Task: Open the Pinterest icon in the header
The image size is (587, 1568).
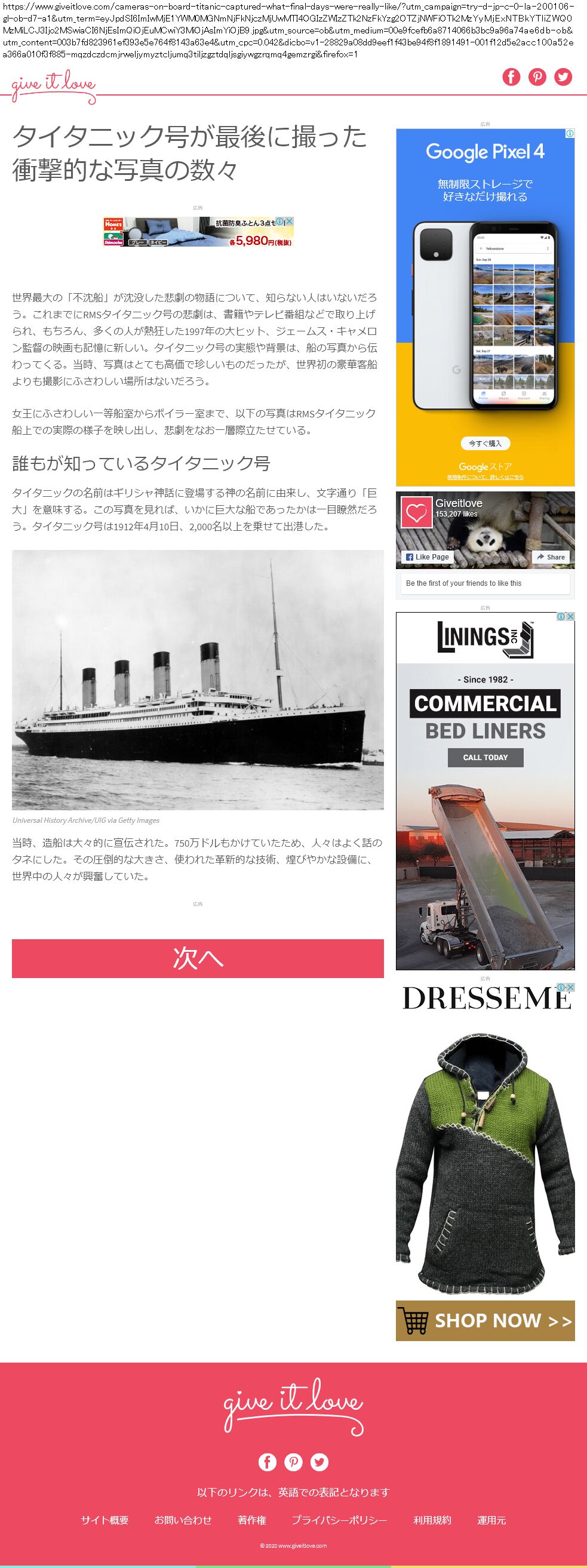Action: (x=537, y=76)
